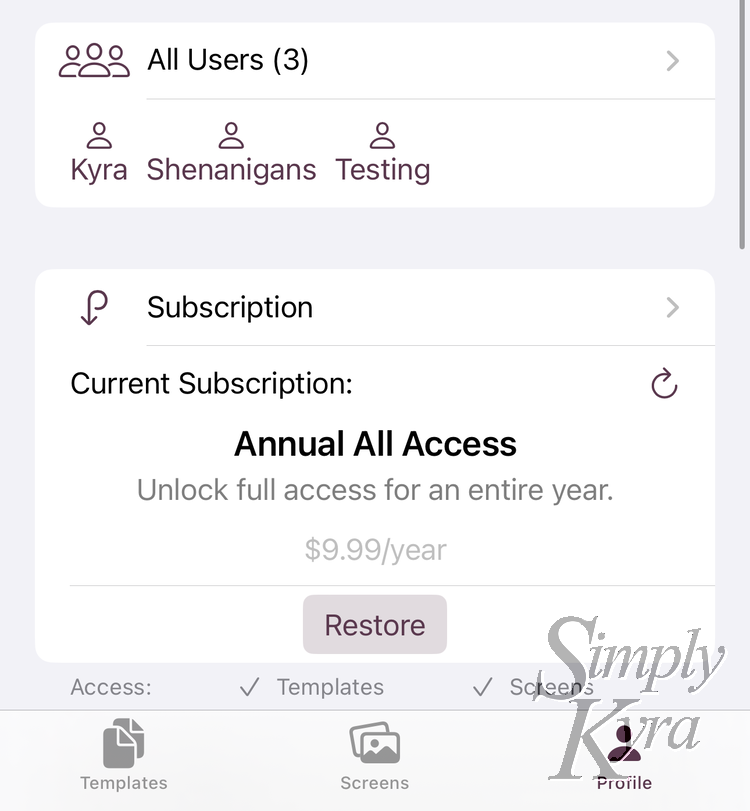The image size is (750, 811).
Task: Click the Subscription loop arrow icon
Action: coord(92,307)
